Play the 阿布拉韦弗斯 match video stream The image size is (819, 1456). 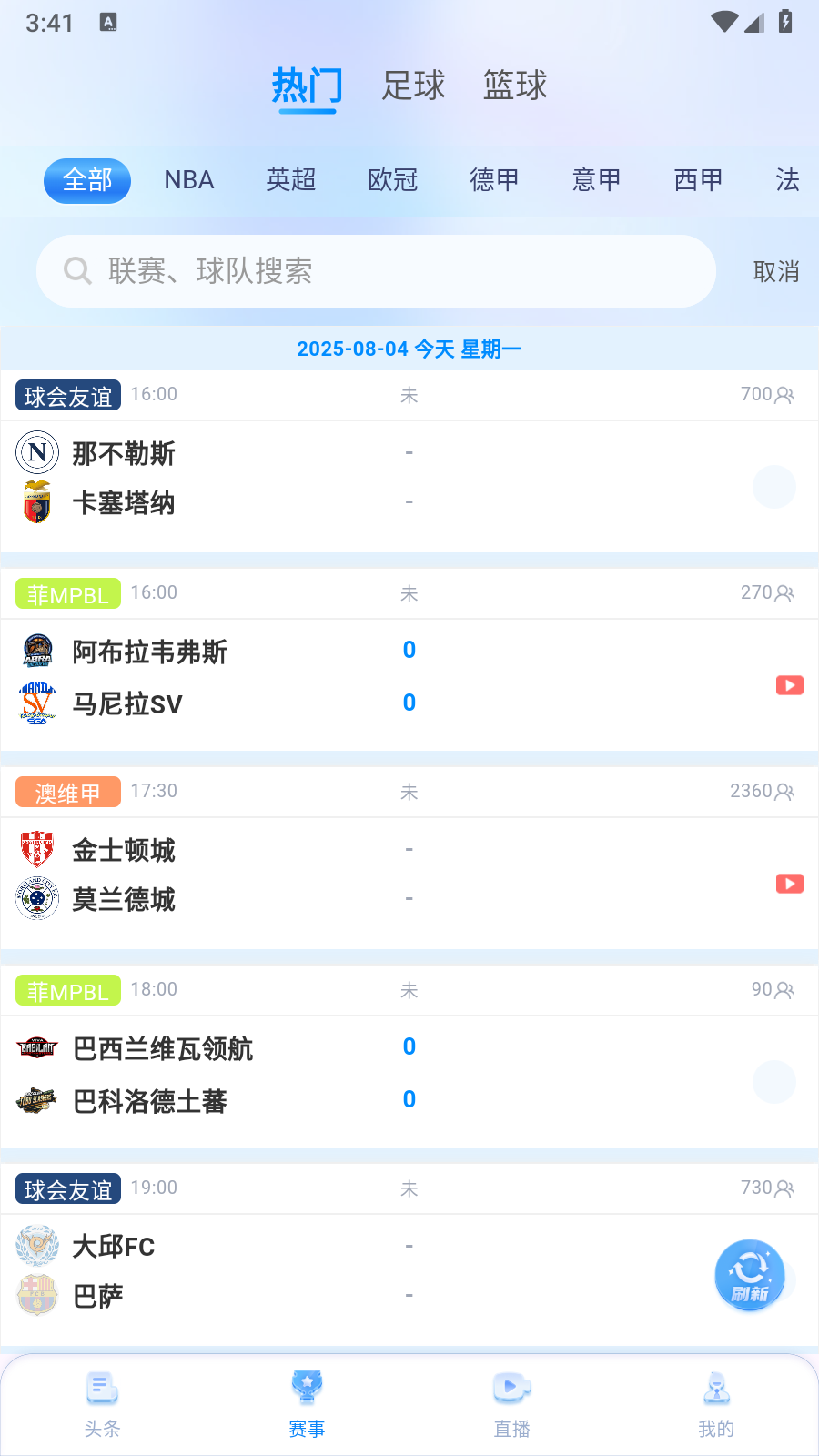[x=789, y=685]
